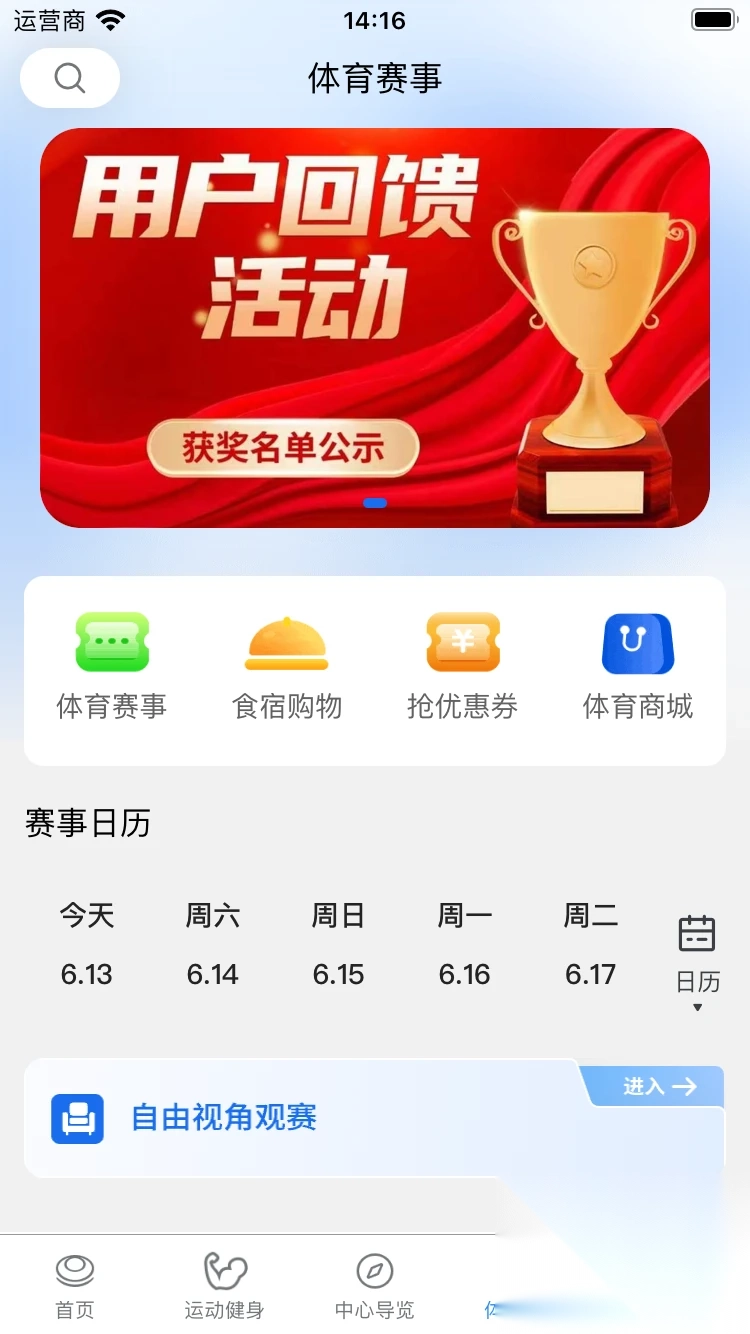
Task: Tap the blue carousel indicator dot
Action: coord(374,503)
